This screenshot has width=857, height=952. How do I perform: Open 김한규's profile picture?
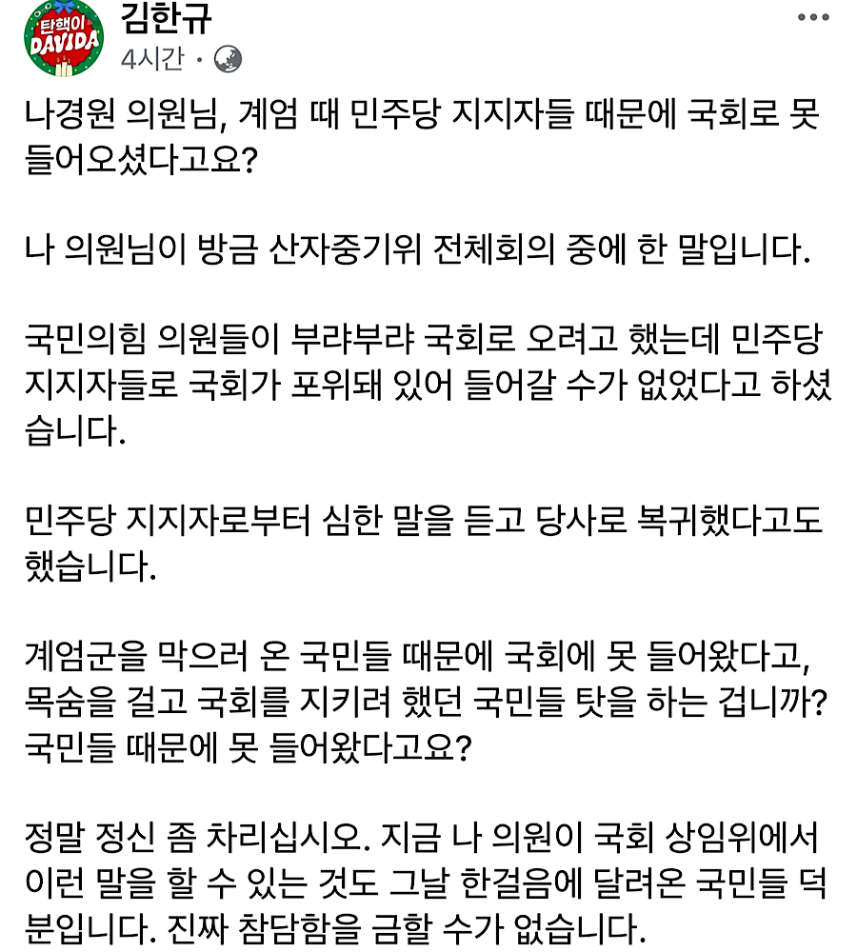(63, 36)
